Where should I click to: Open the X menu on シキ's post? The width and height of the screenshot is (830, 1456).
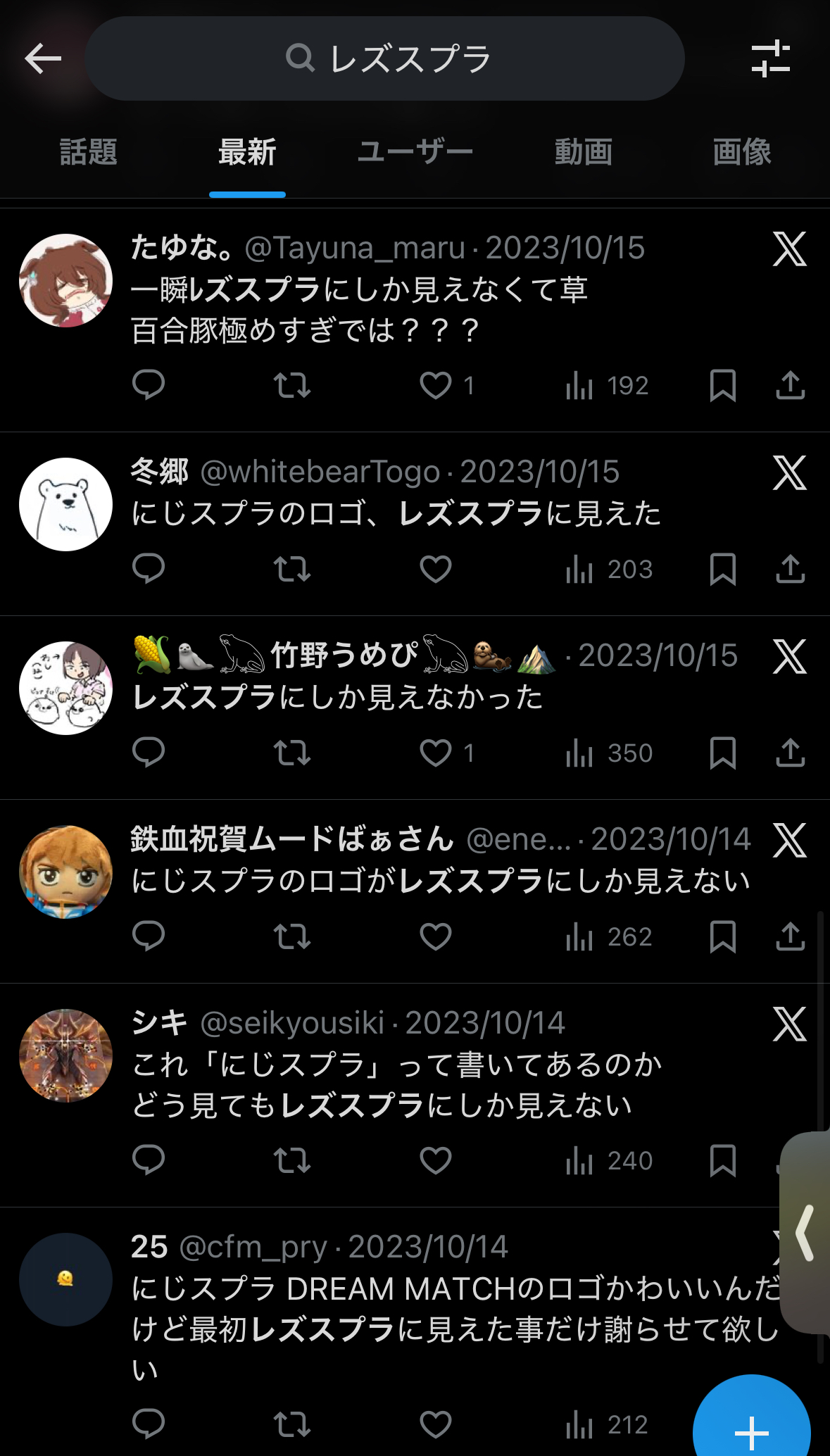click(x=789, y=1024)
